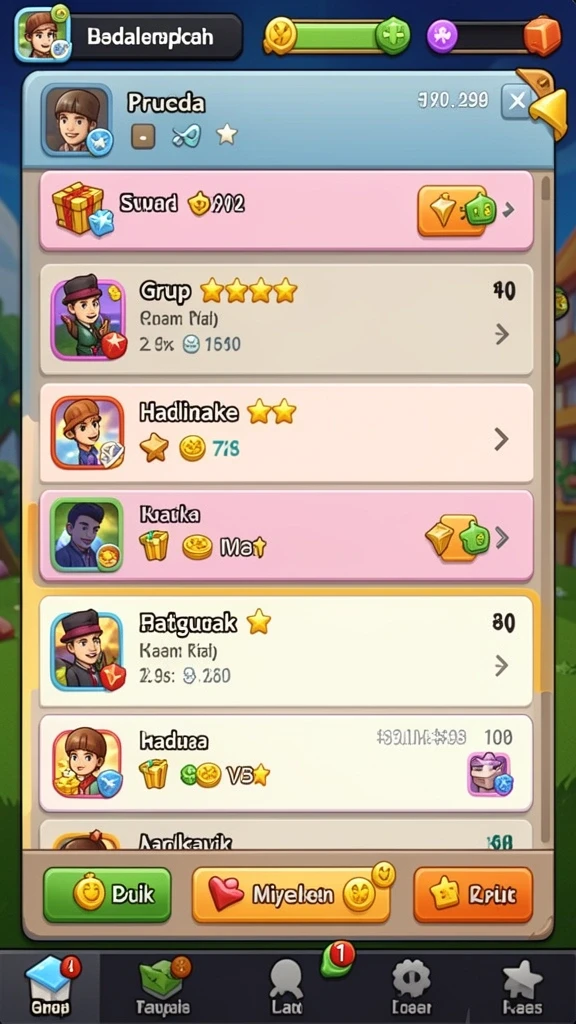Open the Hadlinake row
This screenshot has height=1024, width=576.
coord(286,434)
